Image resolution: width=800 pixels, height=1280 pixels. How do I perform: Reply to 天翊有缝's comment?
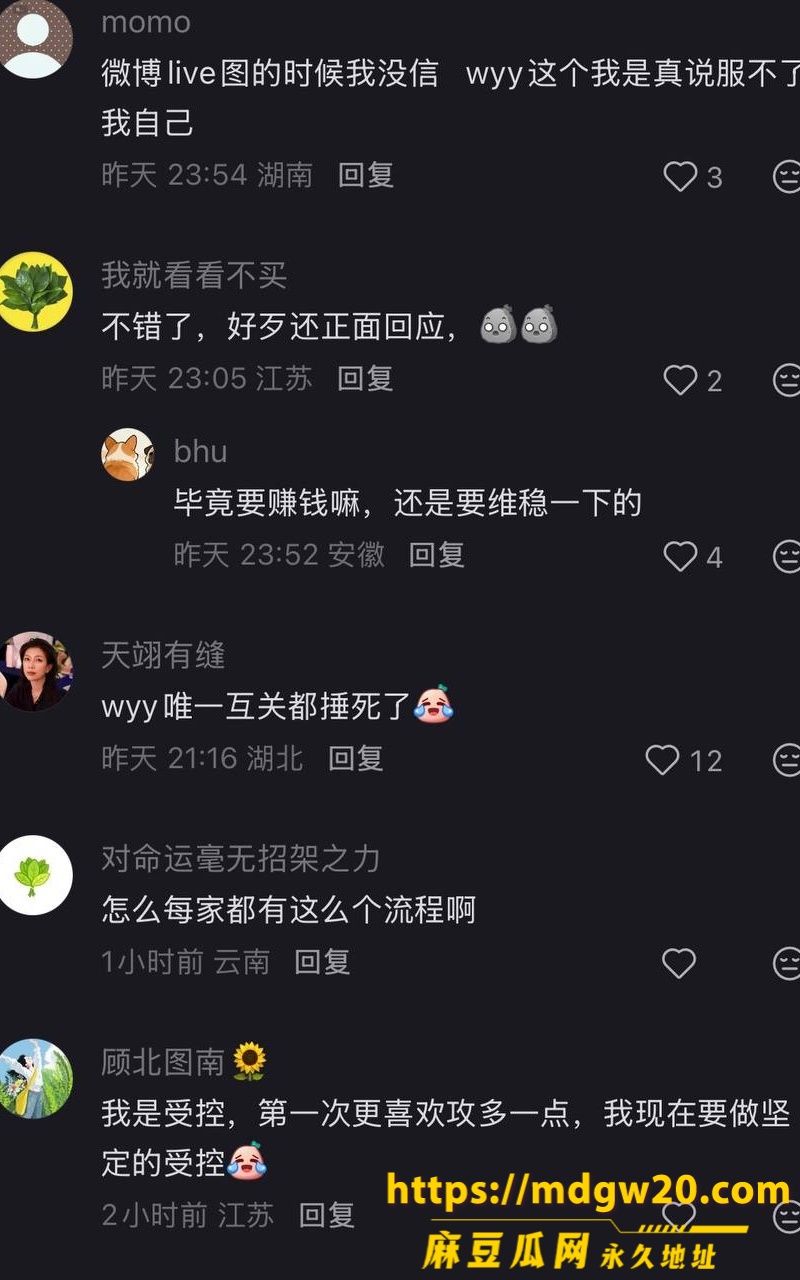click(x=356, y=758)
